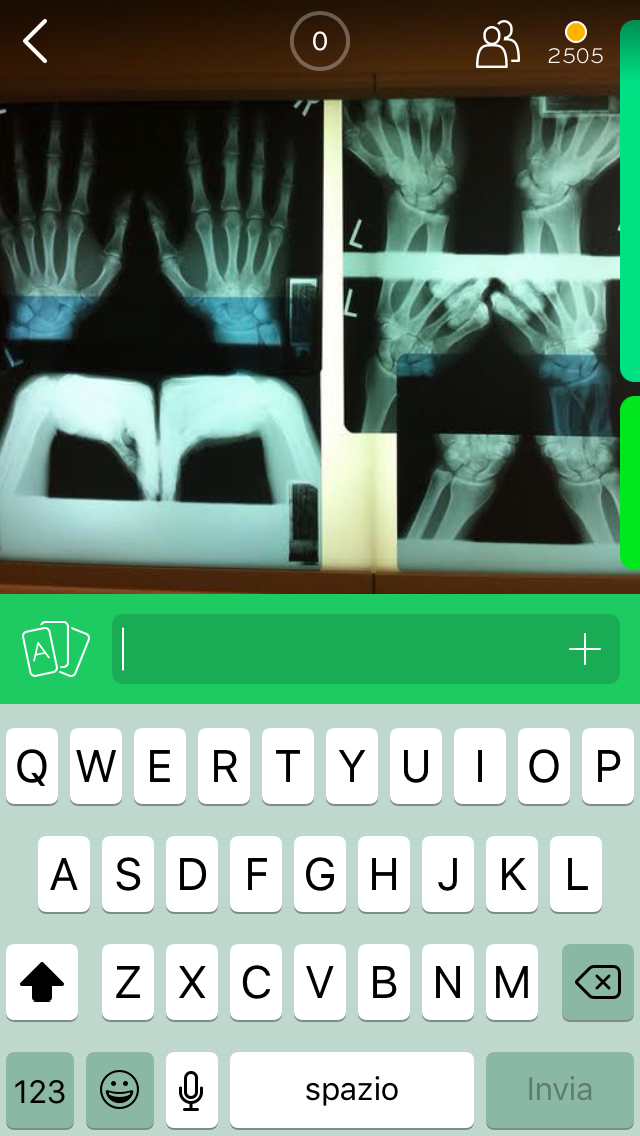Open the coin balance showing 2505
640x1136 pixels.
point(576,44)
